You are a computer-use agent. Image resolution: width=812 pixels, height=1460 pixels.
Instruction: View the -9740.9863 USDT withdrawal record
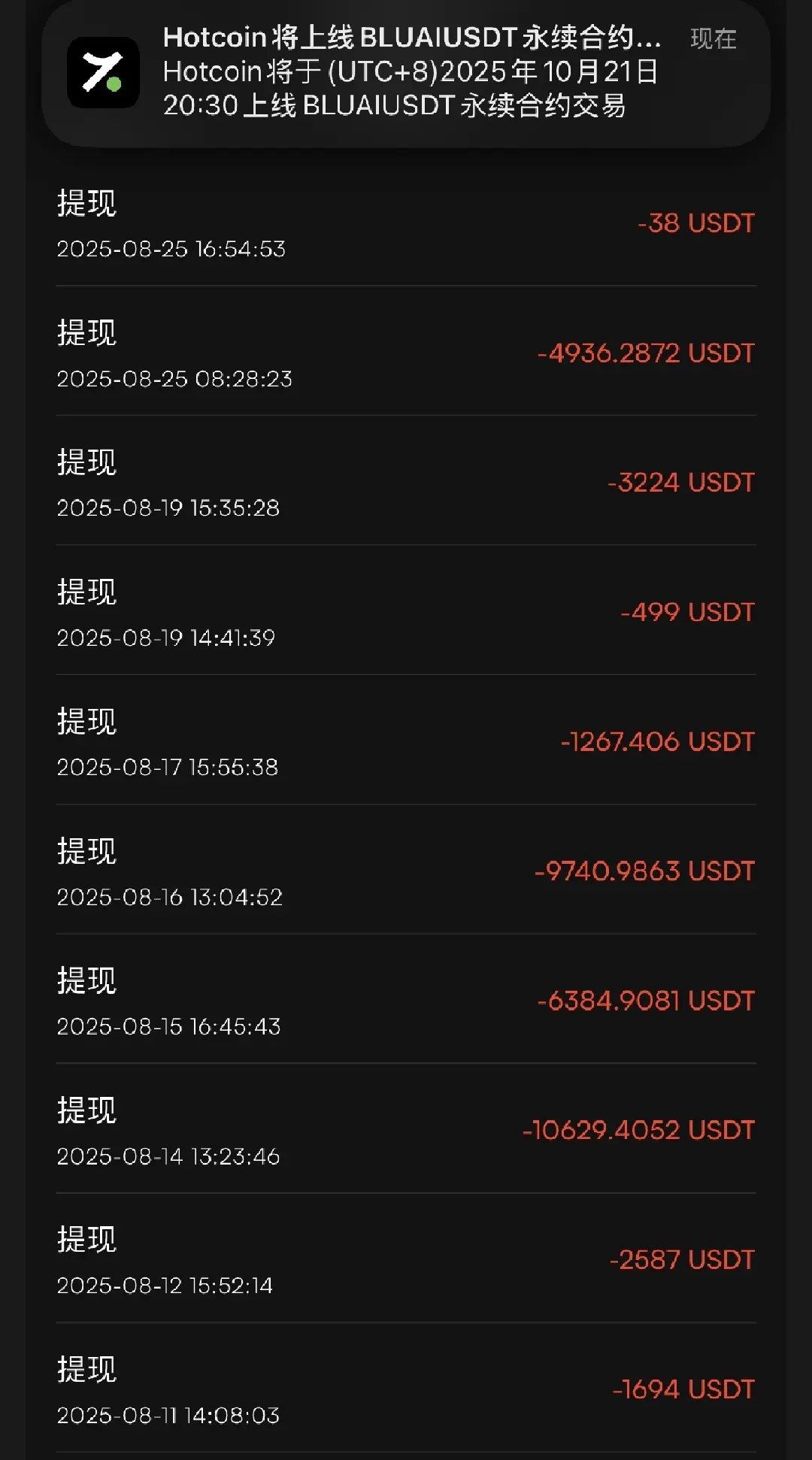[x=406, y=870]
